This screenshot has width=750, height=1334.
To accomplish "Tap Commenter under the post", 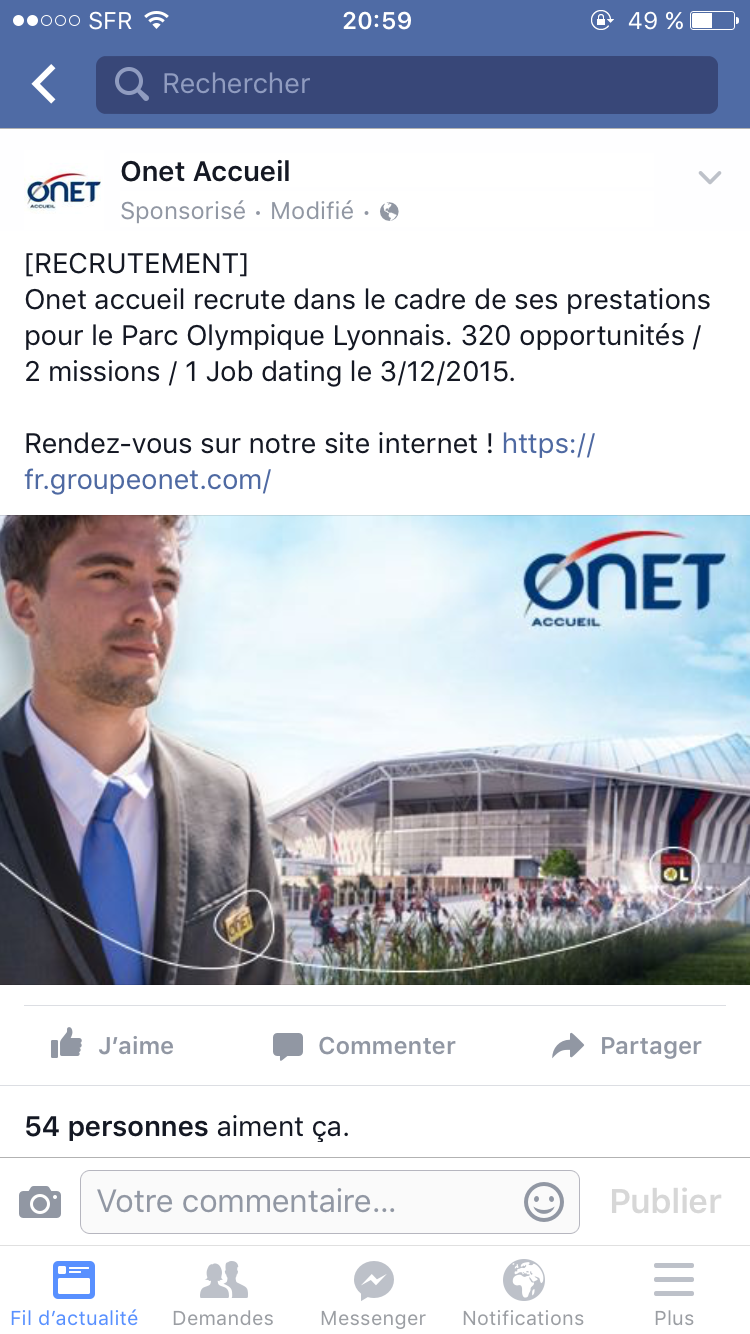I will tap(364, 1046).
